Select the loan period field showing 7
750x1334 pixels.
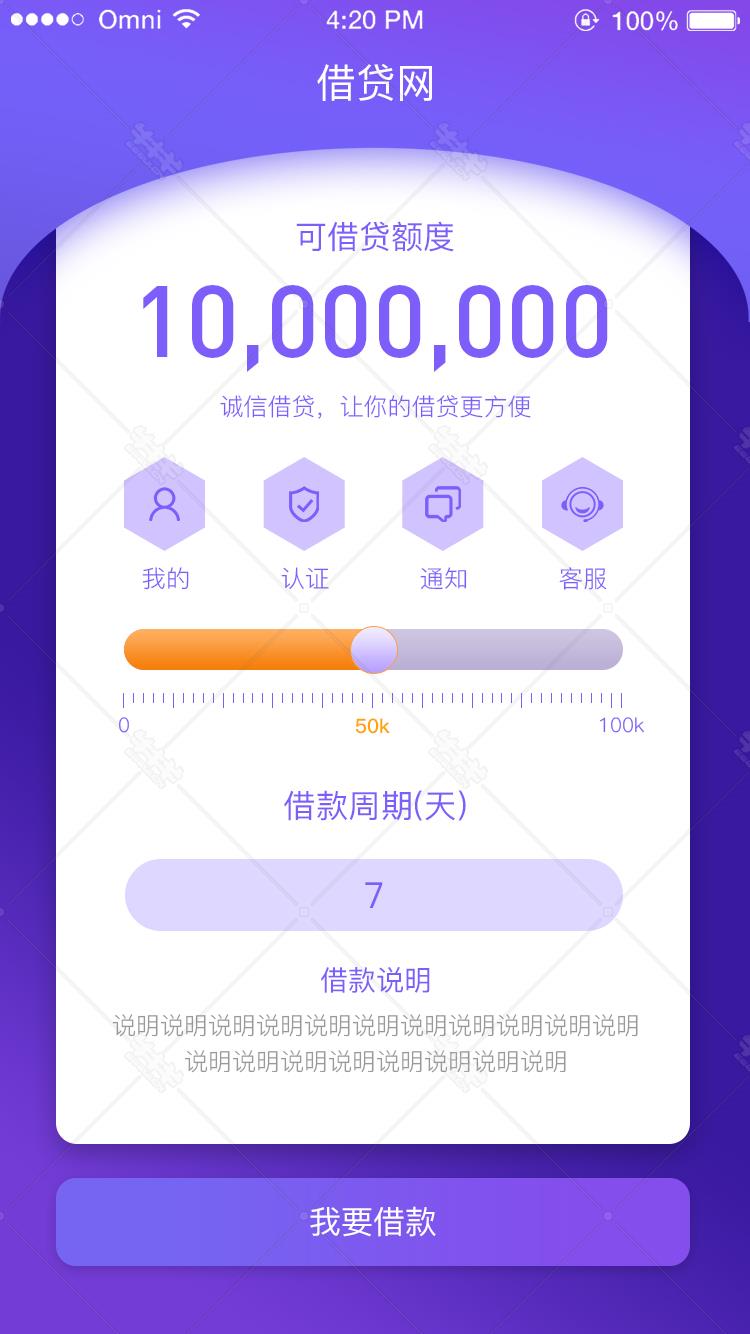(x=374, y=895)
